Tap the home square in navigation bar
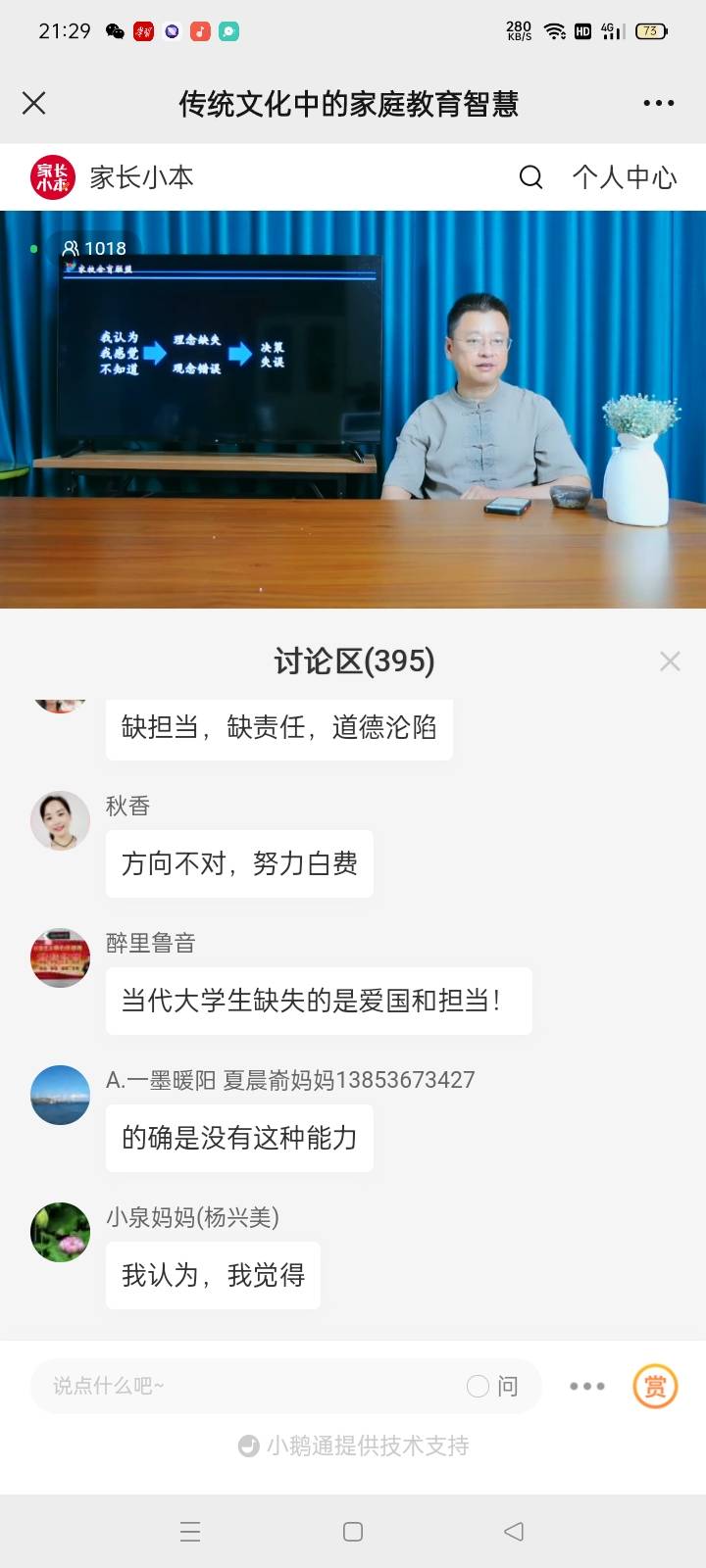Viewport: 706px width, 1568px height. click(353, 1530)
